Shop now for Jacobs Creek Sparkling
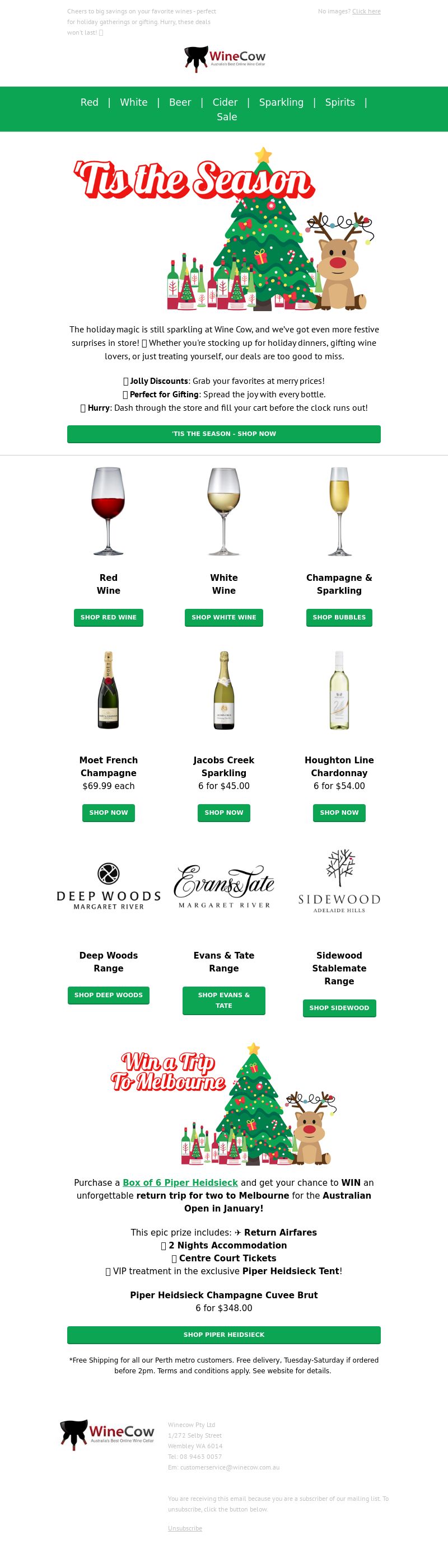The height and width of the screenshot is (1568, 448). pos(223,813)
